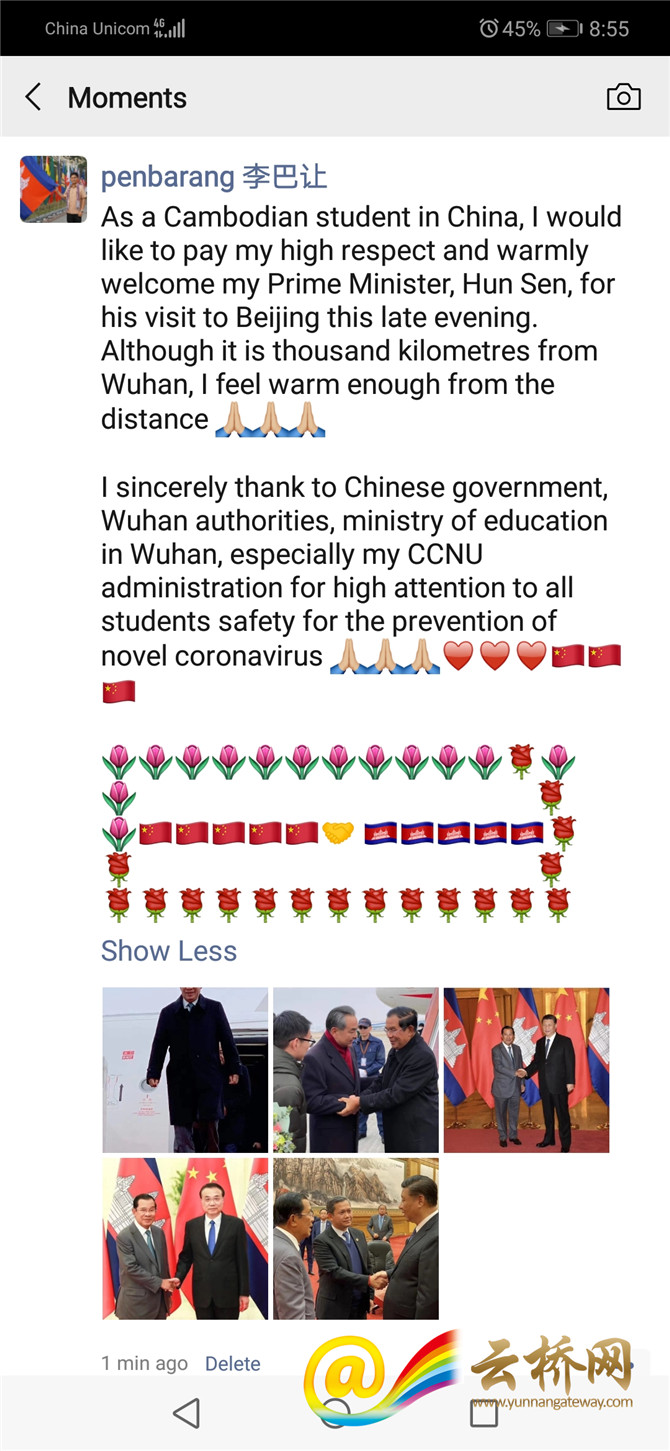View photo of handshake with blue tie man

(x=185, y=1239)
